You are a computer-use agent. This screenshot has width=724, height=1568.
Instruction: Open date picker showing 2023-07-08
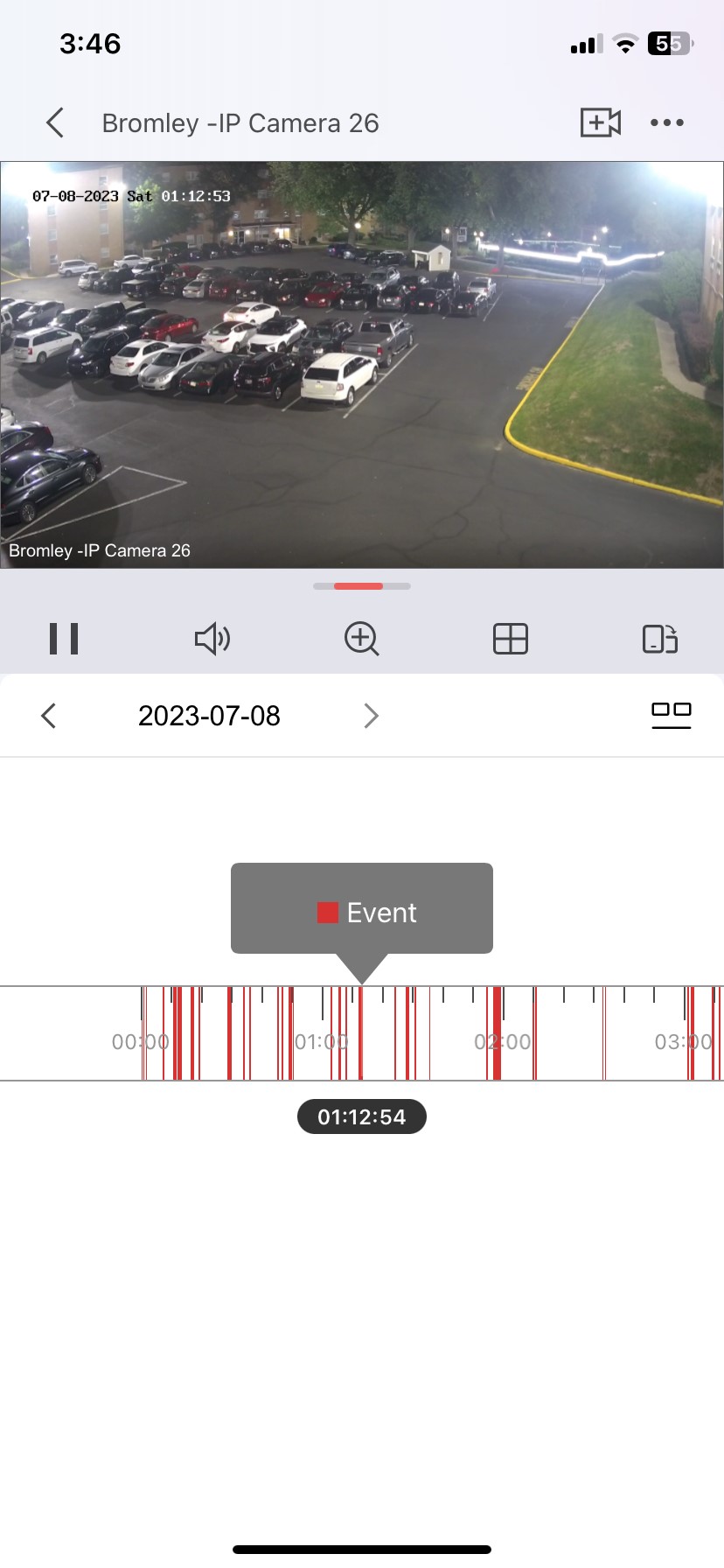point(209,716)
